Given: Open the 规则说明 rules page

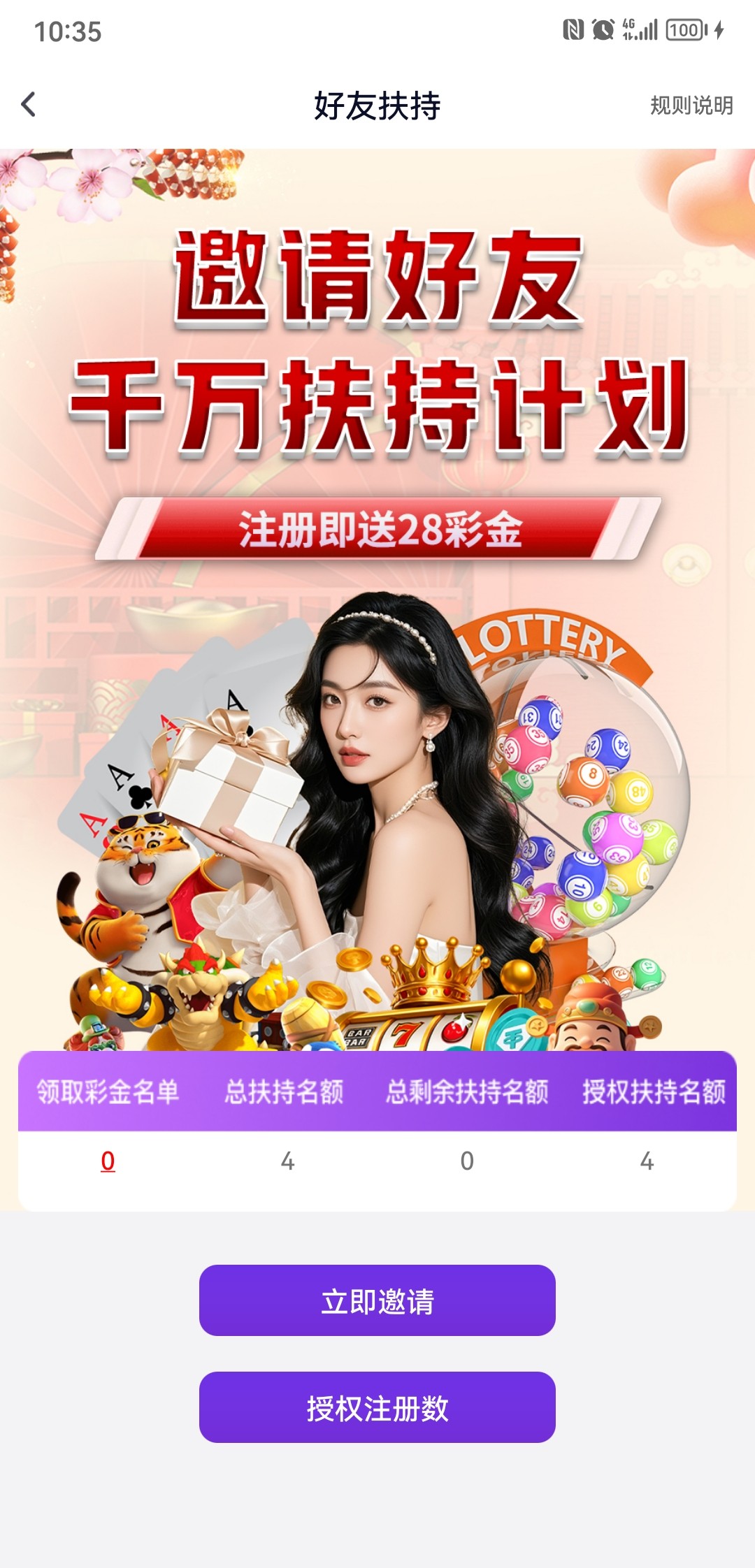Looking at the screenshot, I should 691,106.
